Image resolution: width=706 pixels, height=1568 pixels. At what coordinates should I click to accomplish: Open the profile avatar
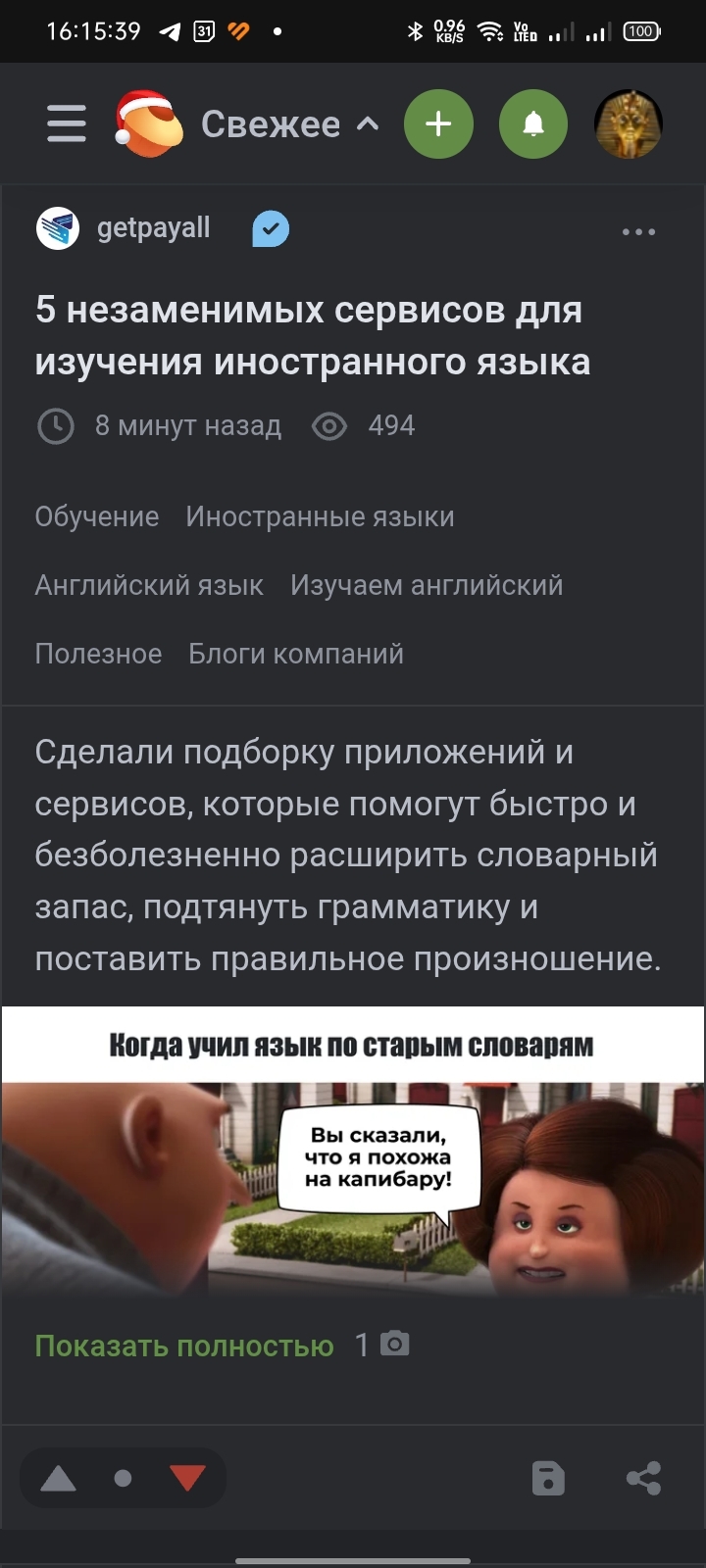[x=629, y=124]
